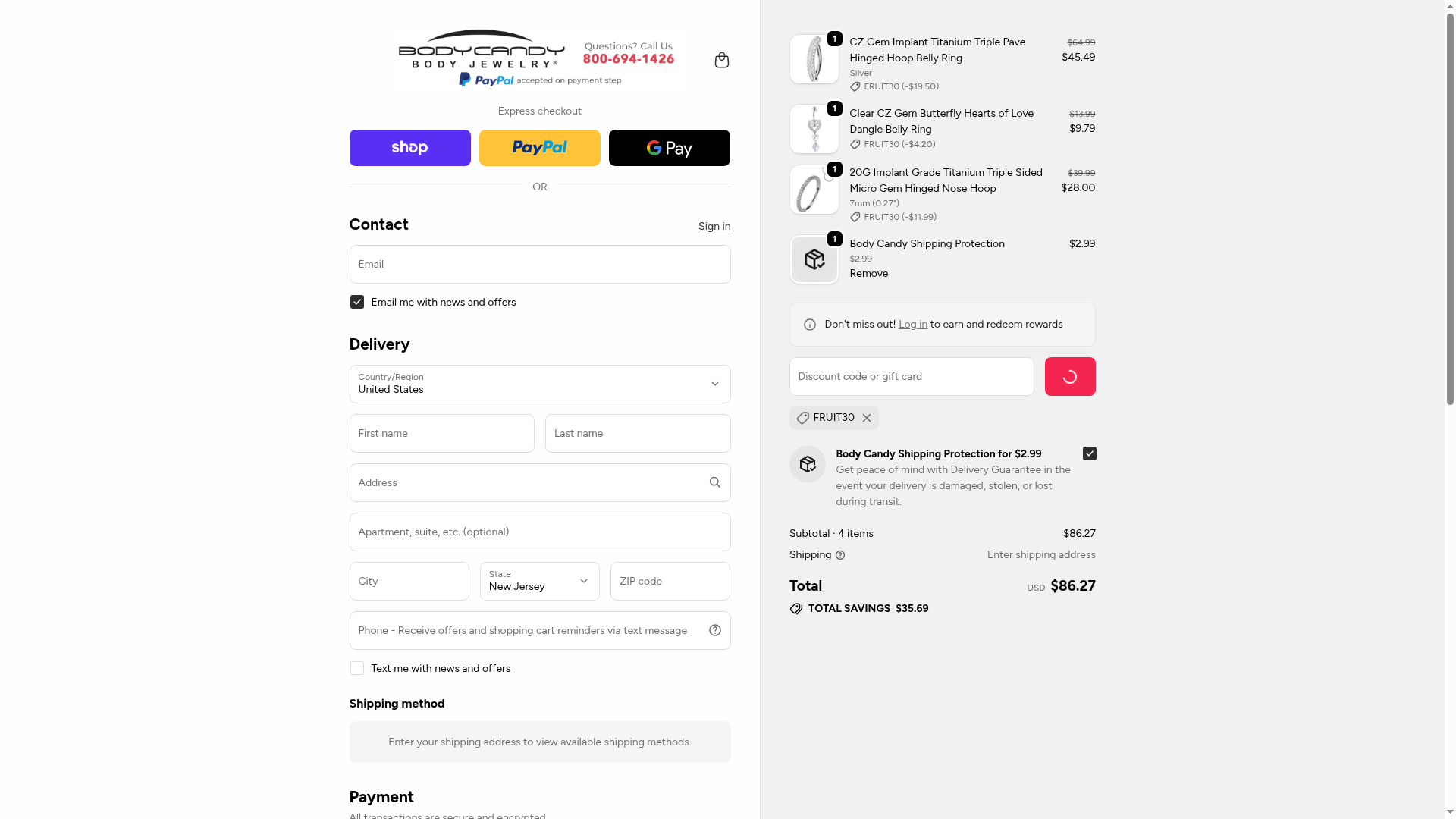This screenshot has height=819, width=1456.
Task: Open the Sign in link
Action: coord(714,226)
